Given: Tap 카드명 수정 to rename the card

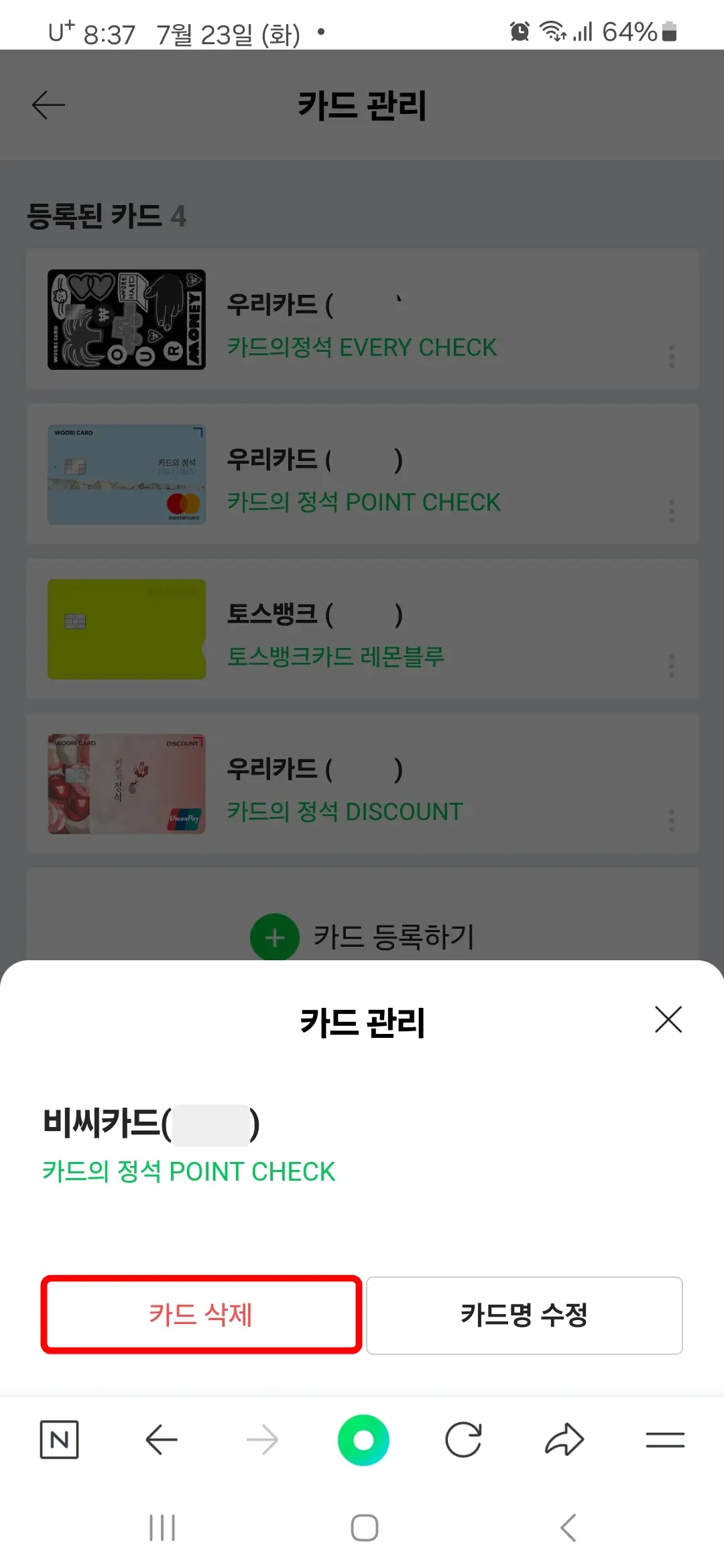Looking at the screenshot, I should (x=525, y=1315).
